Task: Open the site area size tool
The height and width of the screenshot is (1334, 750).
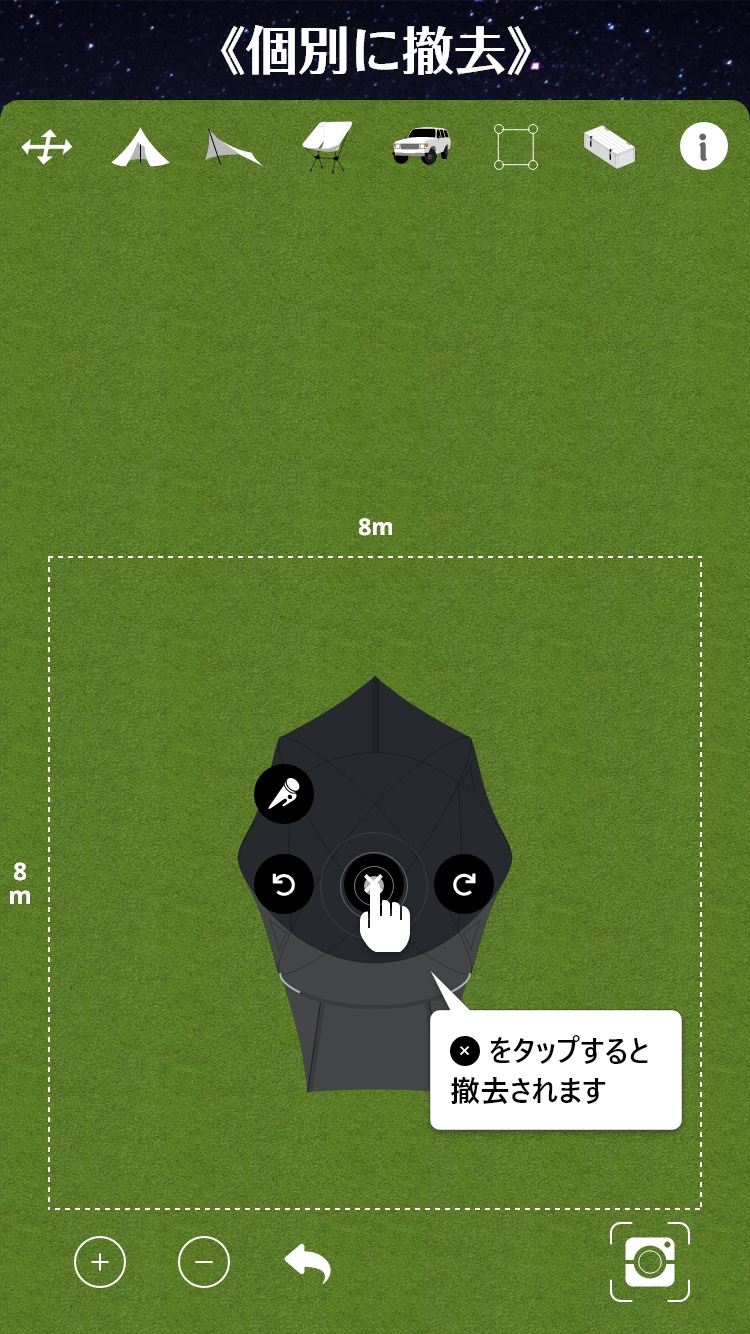Action: coord(515,147)
